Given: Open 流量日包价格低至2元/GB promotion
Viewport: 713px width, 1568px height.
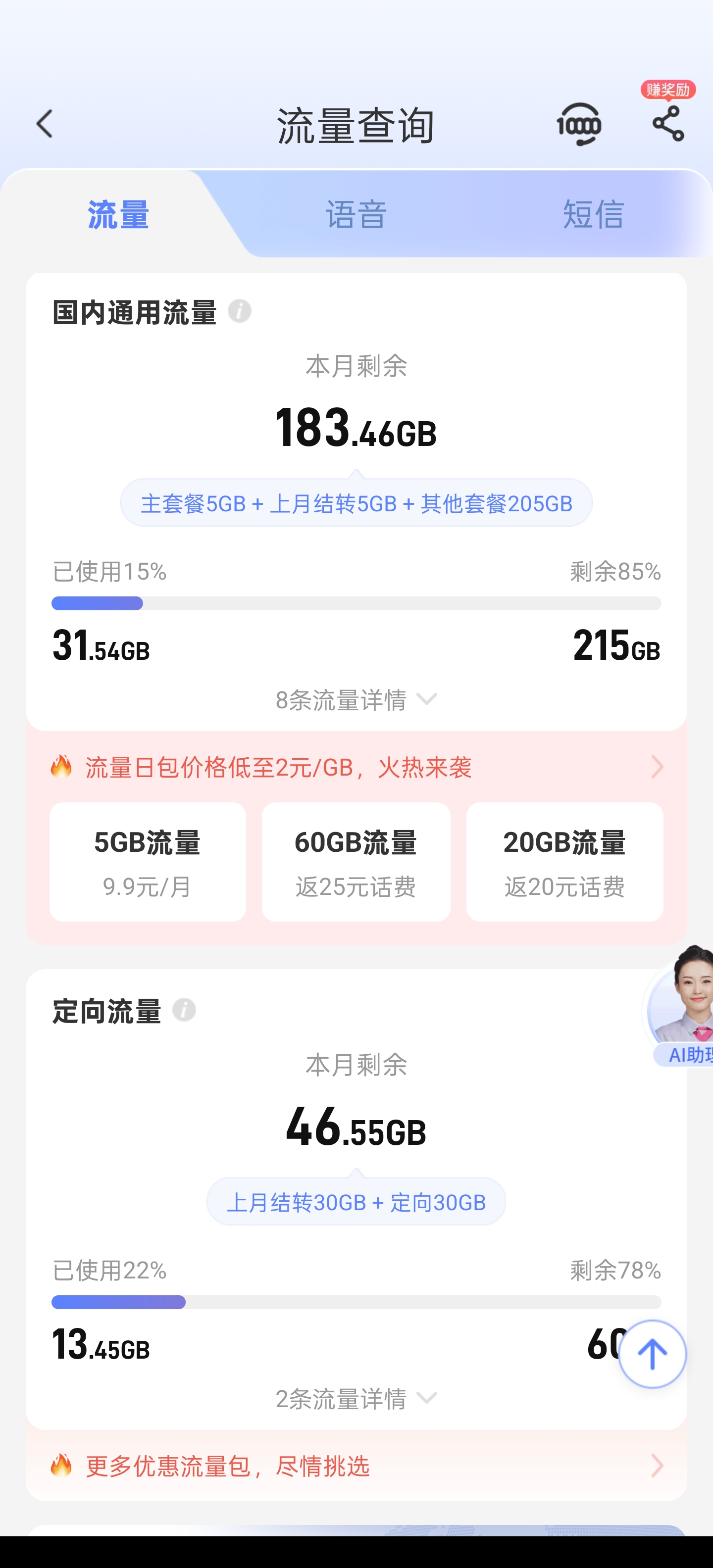Looking at the screenshot, I should [x=356, y=767].
